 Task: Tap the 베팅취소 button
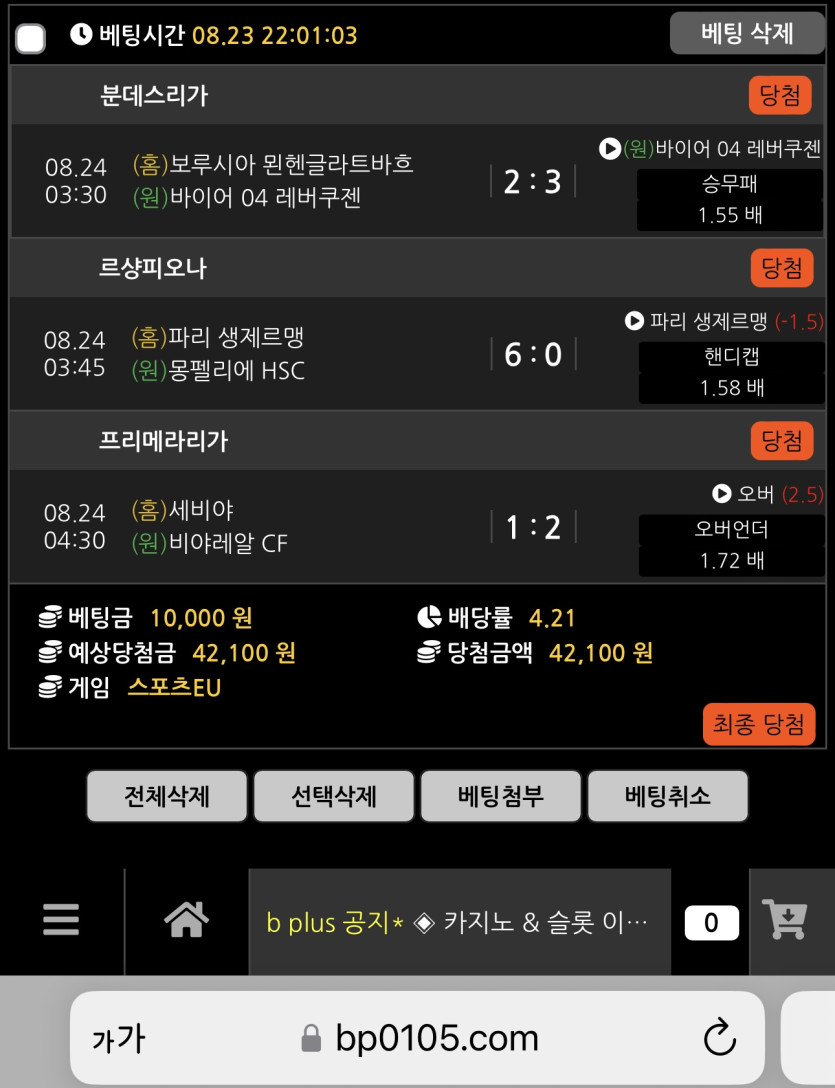tap(667, 796)
